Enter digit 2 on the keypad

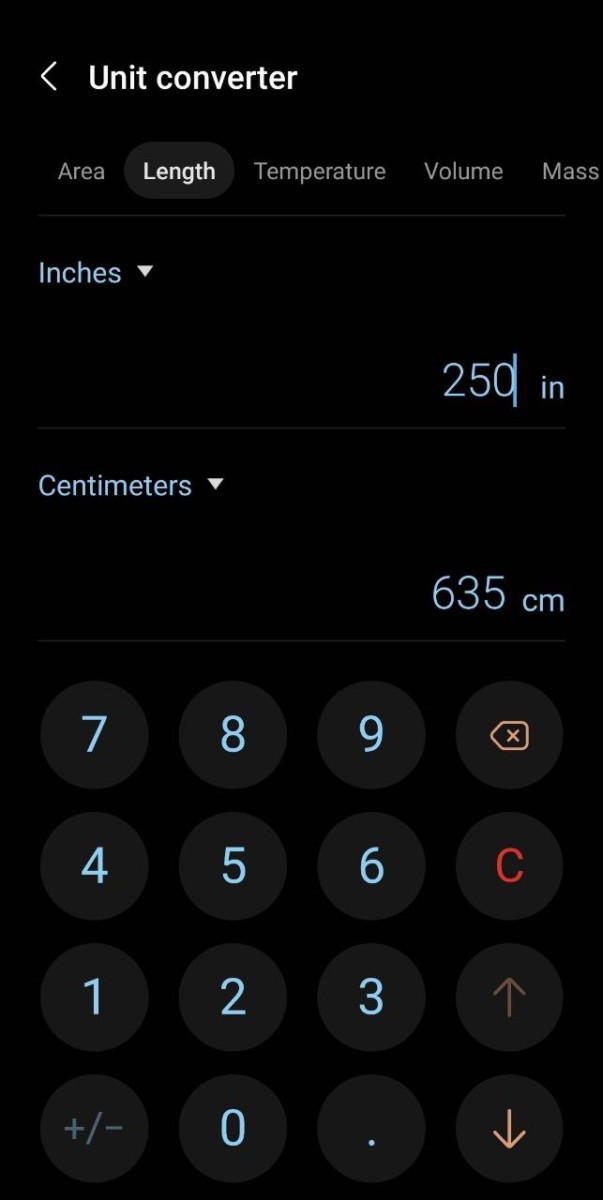click(232, 997)
